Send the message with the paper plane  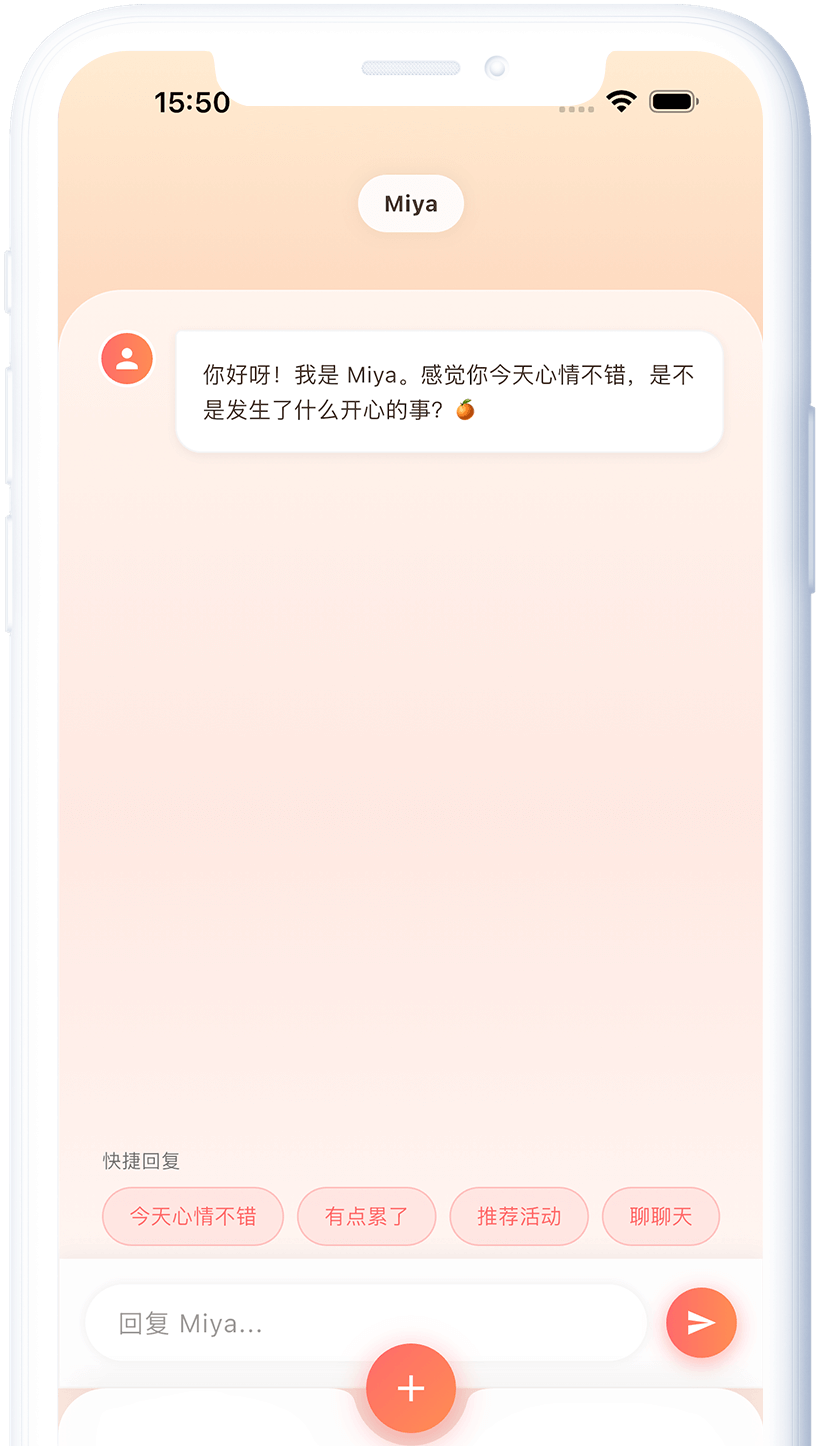tap(701, 1323)
